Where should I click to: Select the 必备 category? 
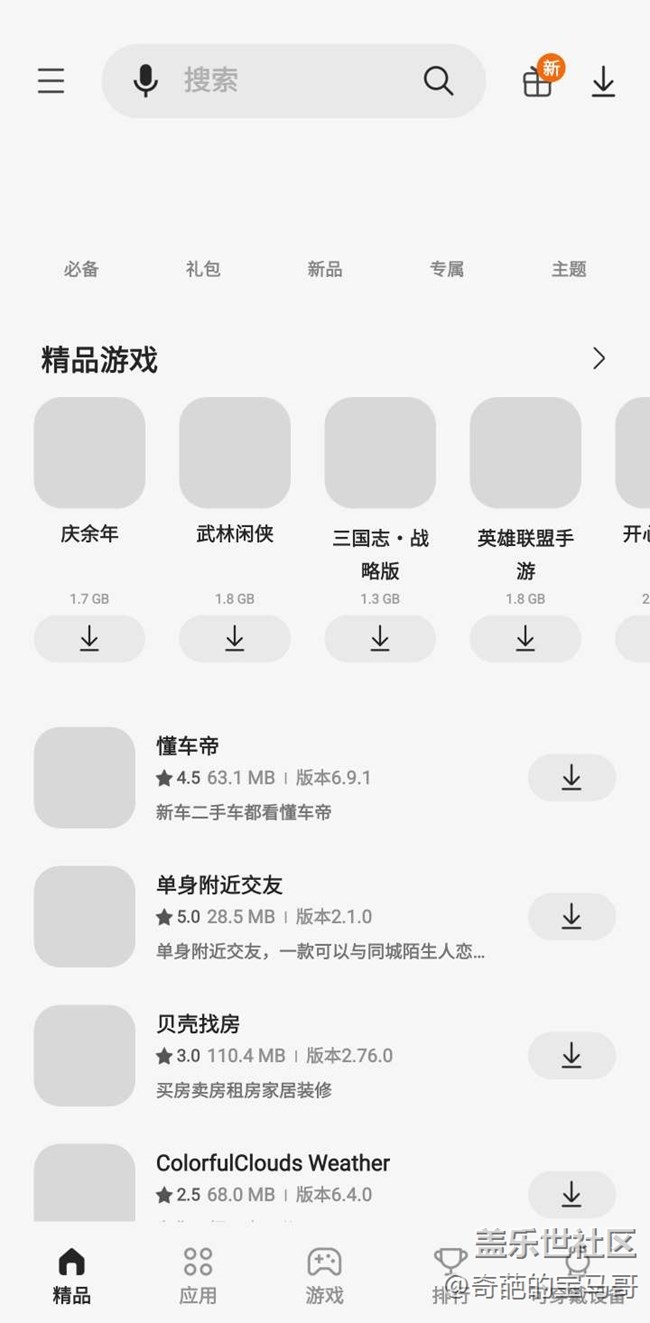81,269
